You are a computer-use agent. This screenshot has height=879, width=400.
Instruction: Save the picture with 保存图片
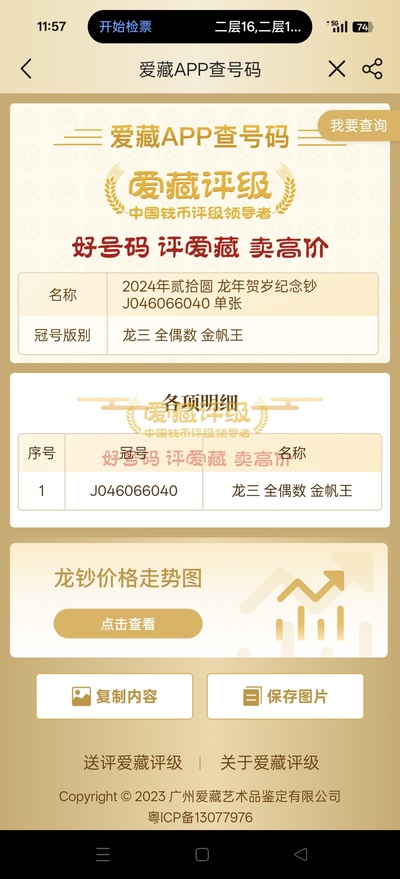tap(285, 696)
